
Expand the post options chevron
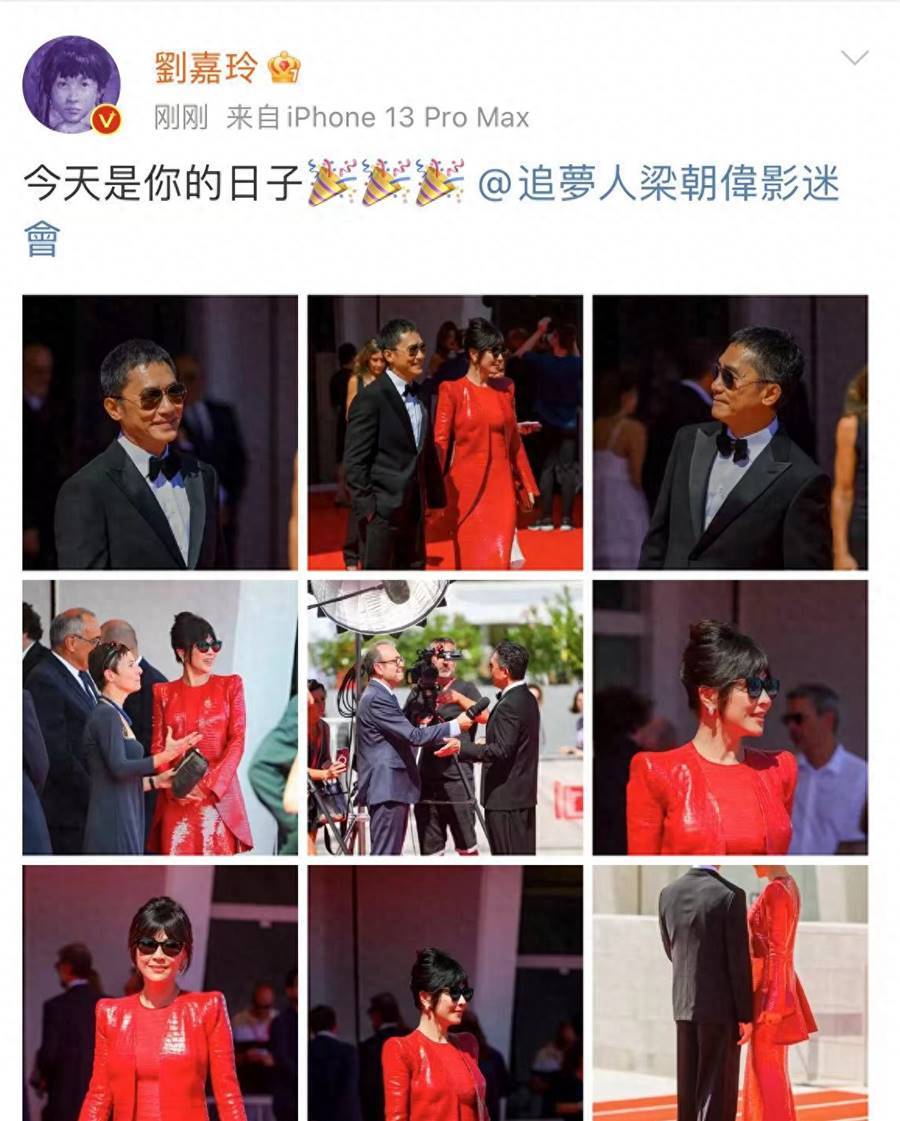pos(854,58)
